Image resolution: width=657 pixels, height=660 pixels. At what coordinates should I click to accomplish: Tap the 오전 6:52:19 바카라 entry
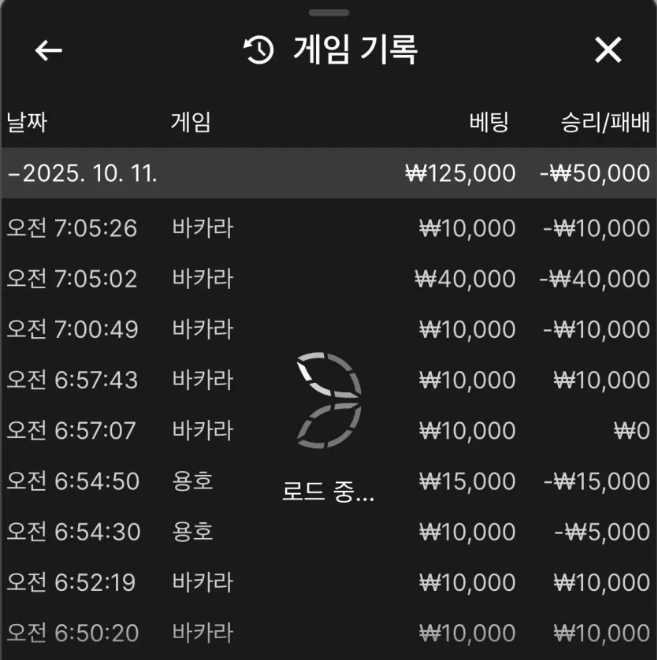[x=328, y=583]
